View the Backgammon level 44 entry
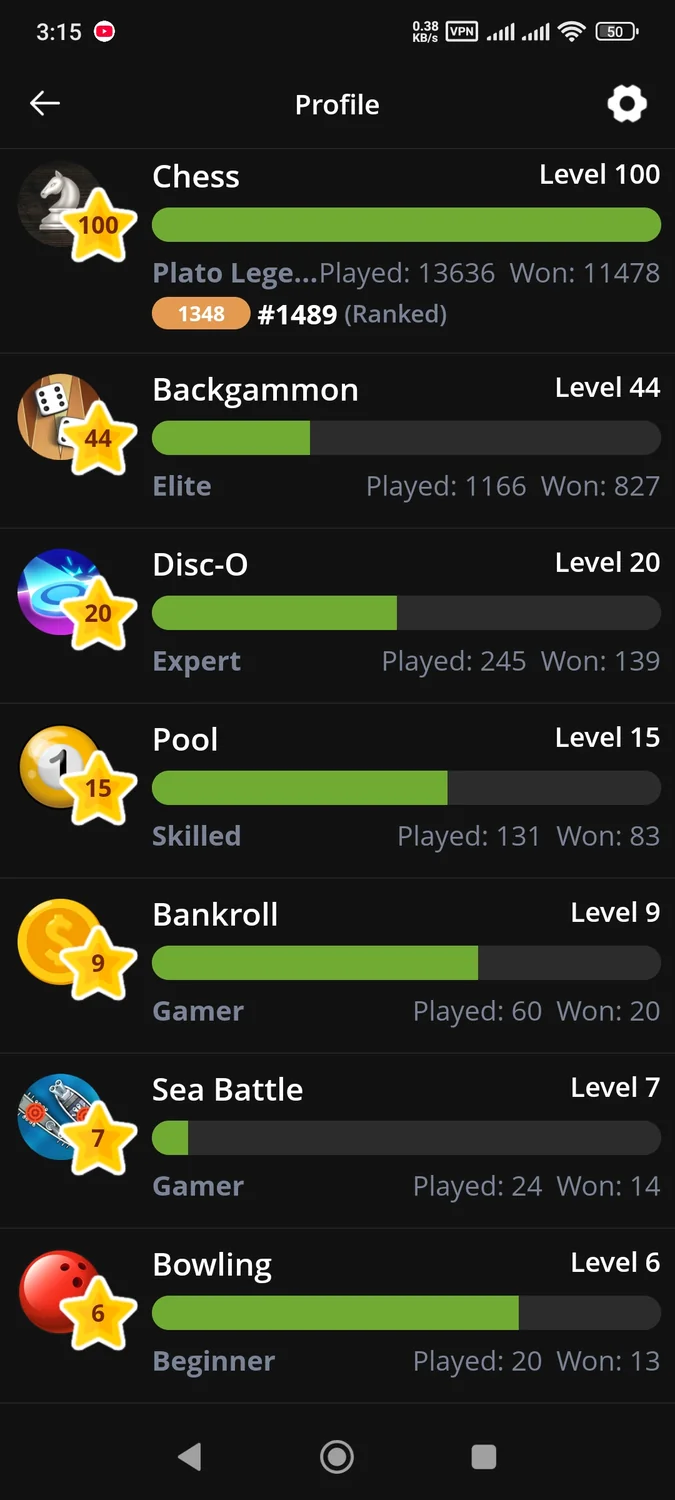The height and width of the screenshot is (1500, 675). 337,440
